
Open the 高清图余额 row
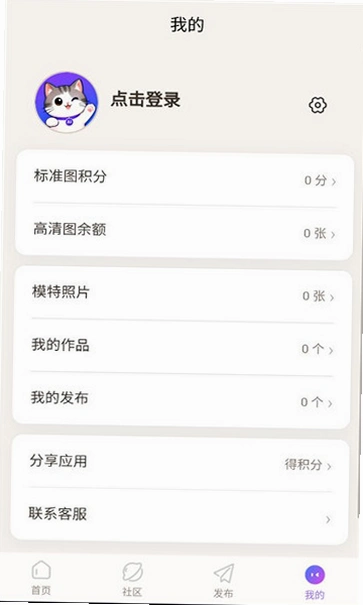tap(184, 231)
